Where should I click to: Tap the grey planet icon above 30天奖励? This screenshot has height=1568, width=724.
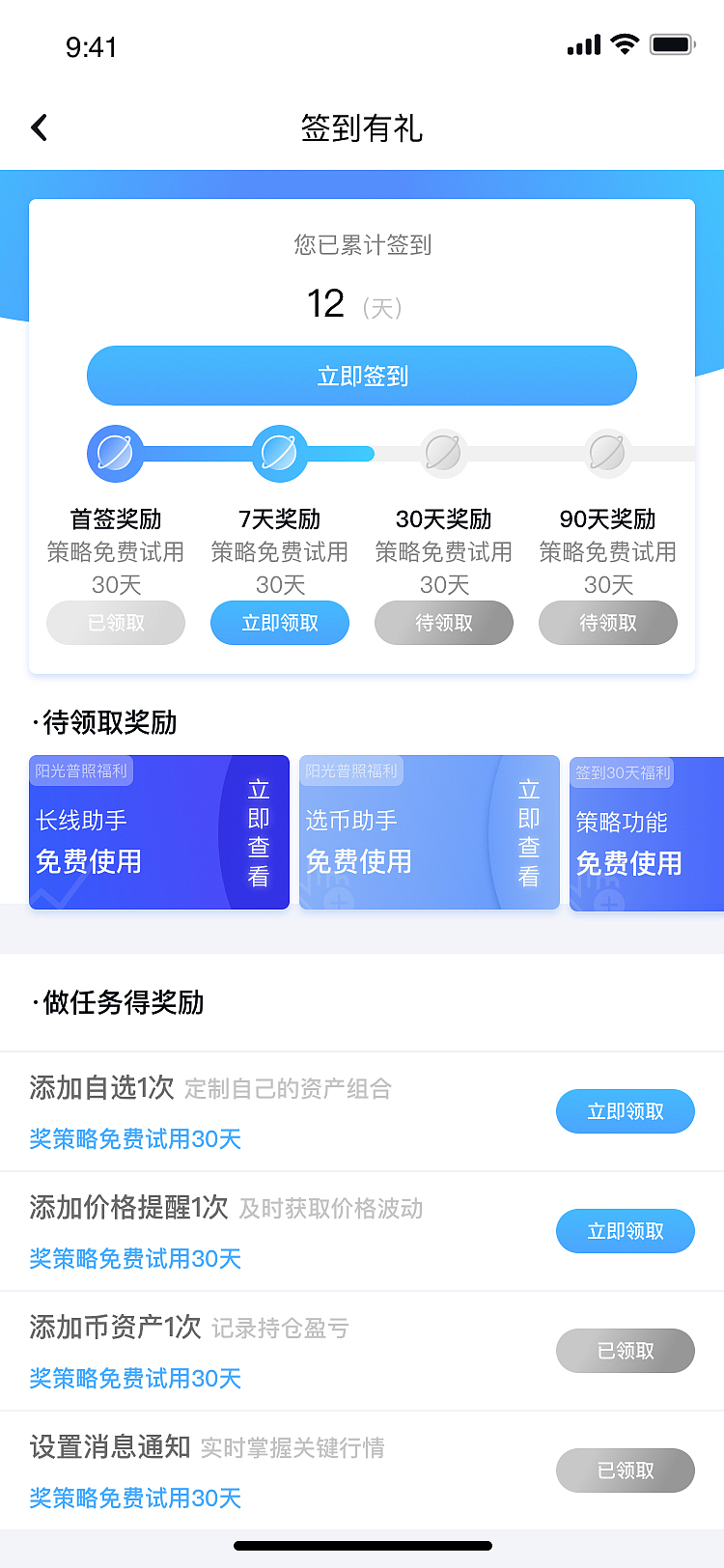pos(443,452)
